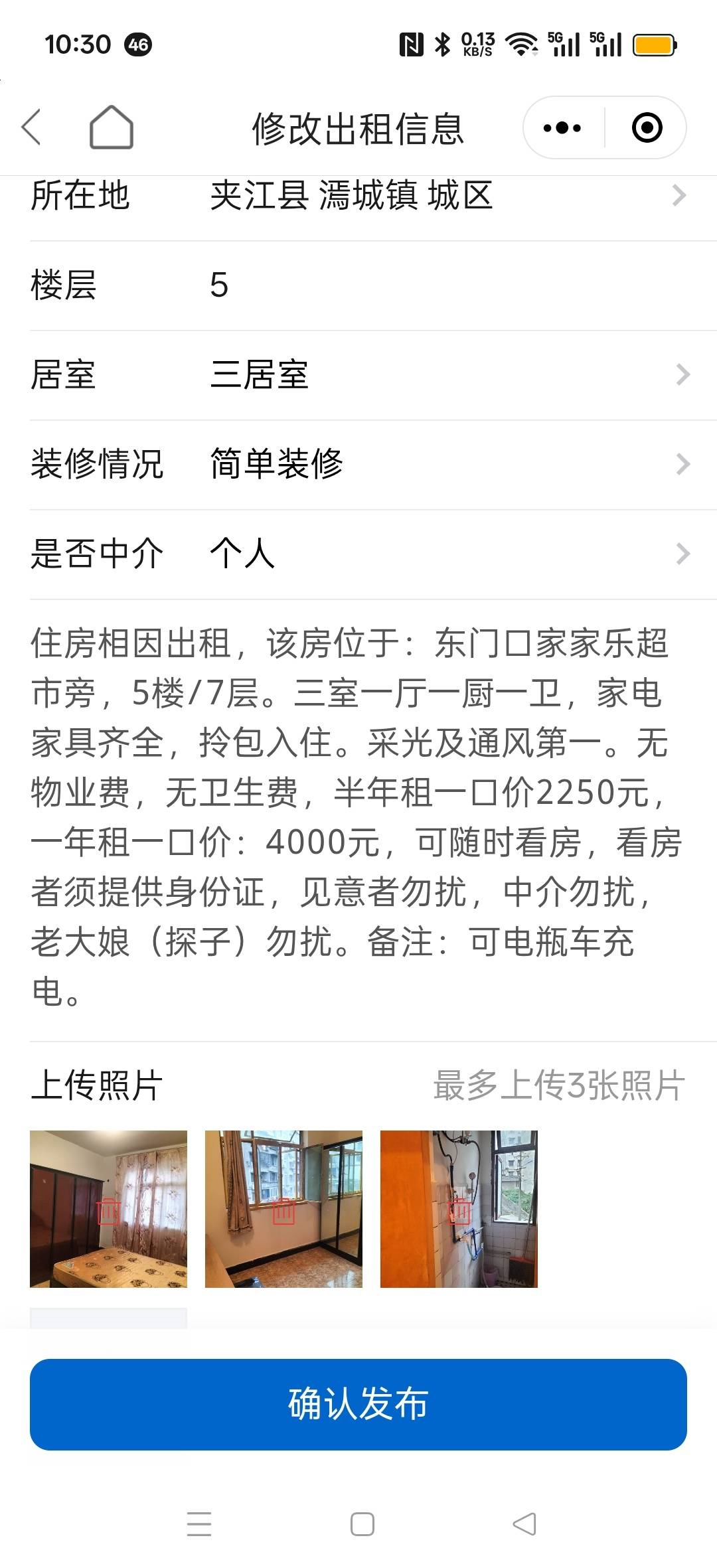Delete the bathroom water heater photo
The image size is (717, 1568).
tap(459, 1212)
